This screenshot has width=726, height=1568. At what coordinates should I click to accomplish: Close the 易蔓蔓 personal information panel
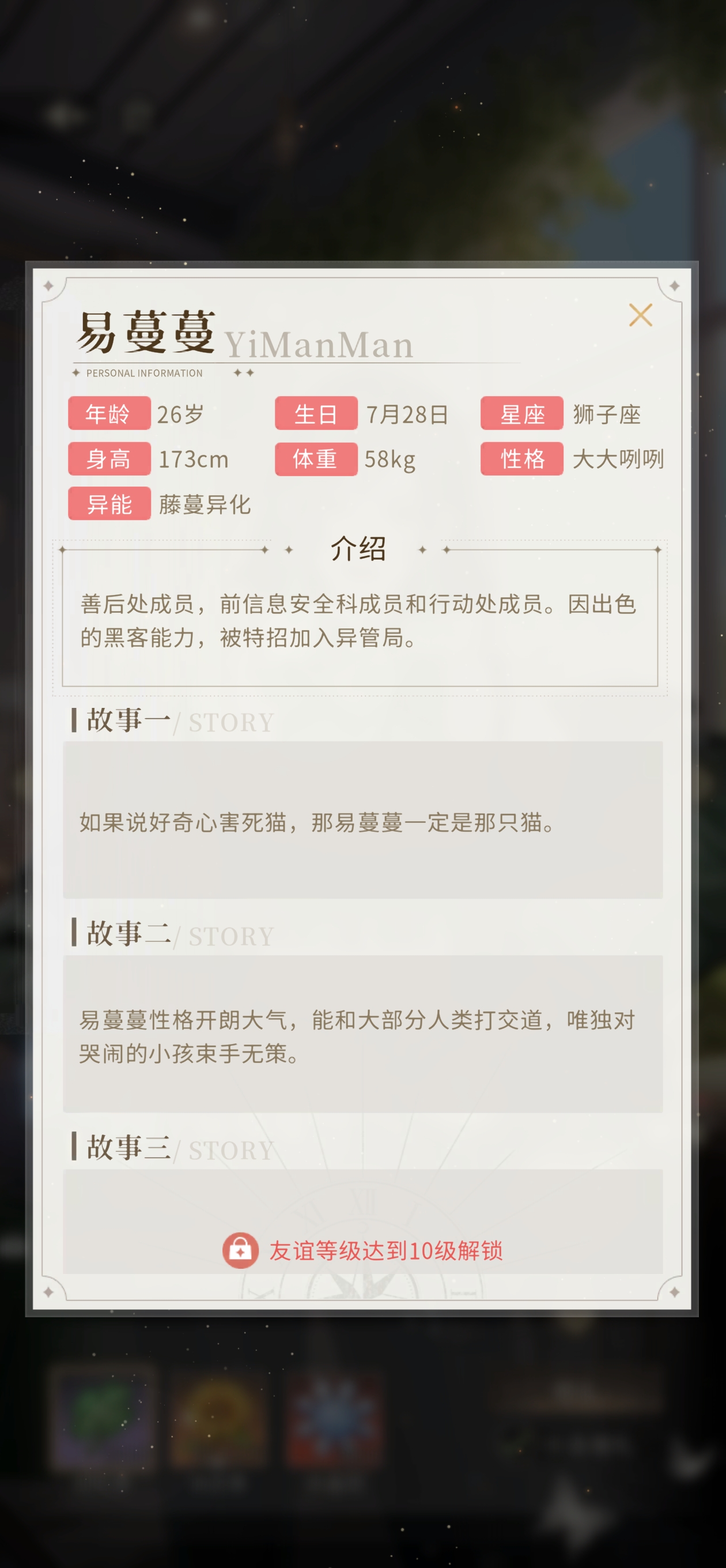coord(640,315)
